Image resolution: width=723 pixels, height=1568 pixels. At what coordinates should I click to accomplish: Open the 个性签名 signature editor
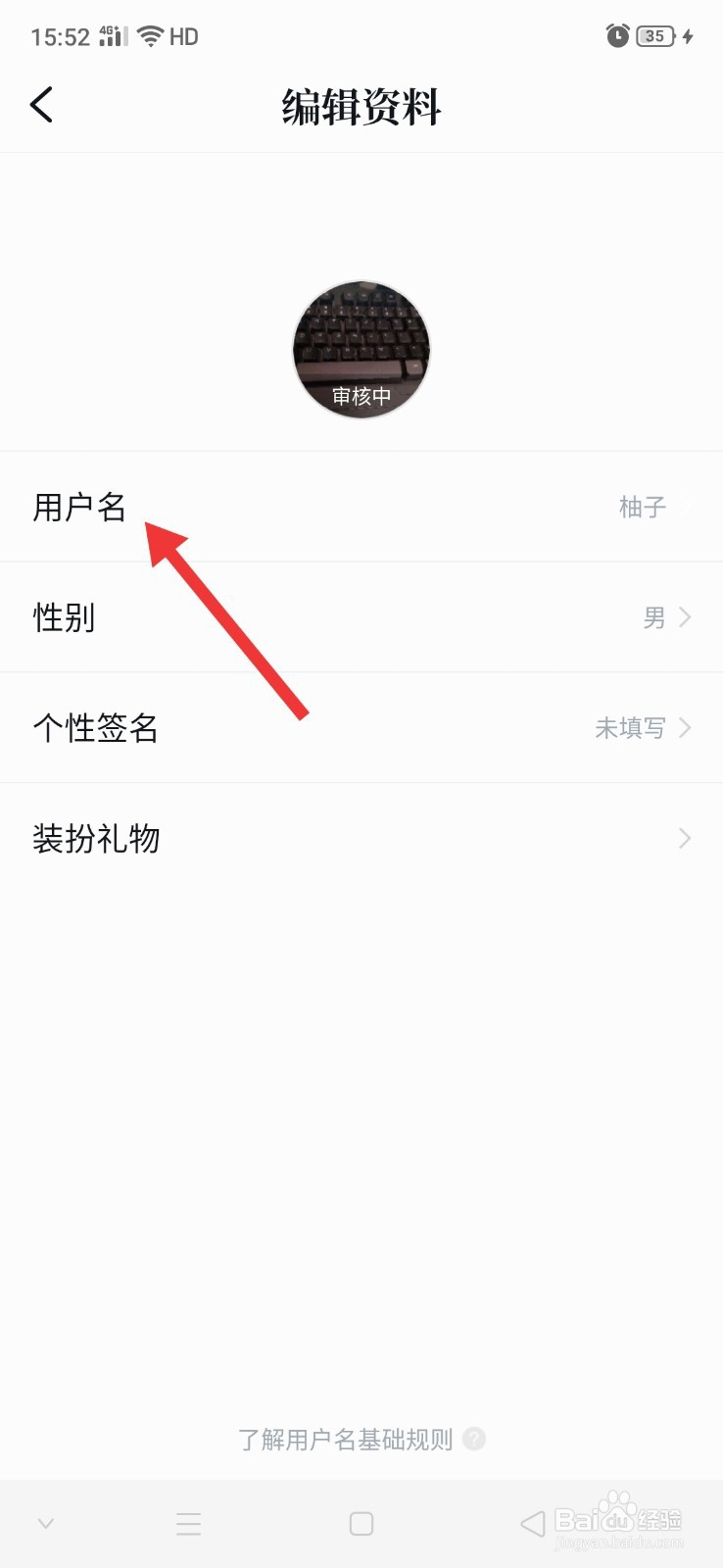coord(361,728)
